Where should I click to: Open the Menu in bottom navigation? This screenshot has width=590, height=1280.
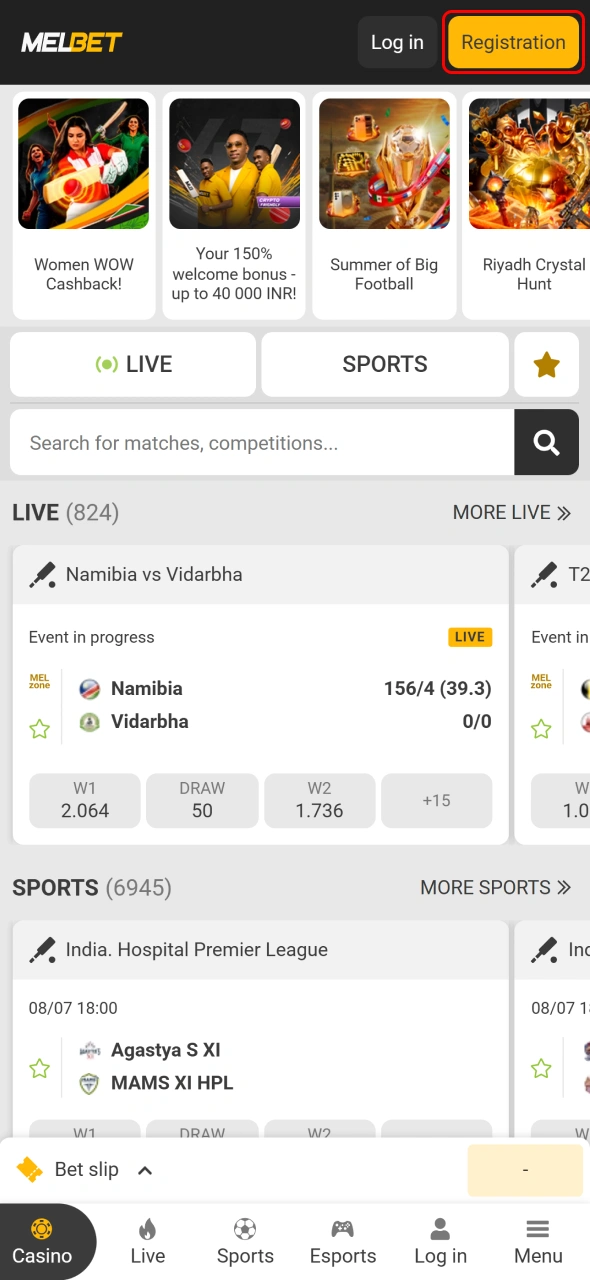coord(538,1242)
